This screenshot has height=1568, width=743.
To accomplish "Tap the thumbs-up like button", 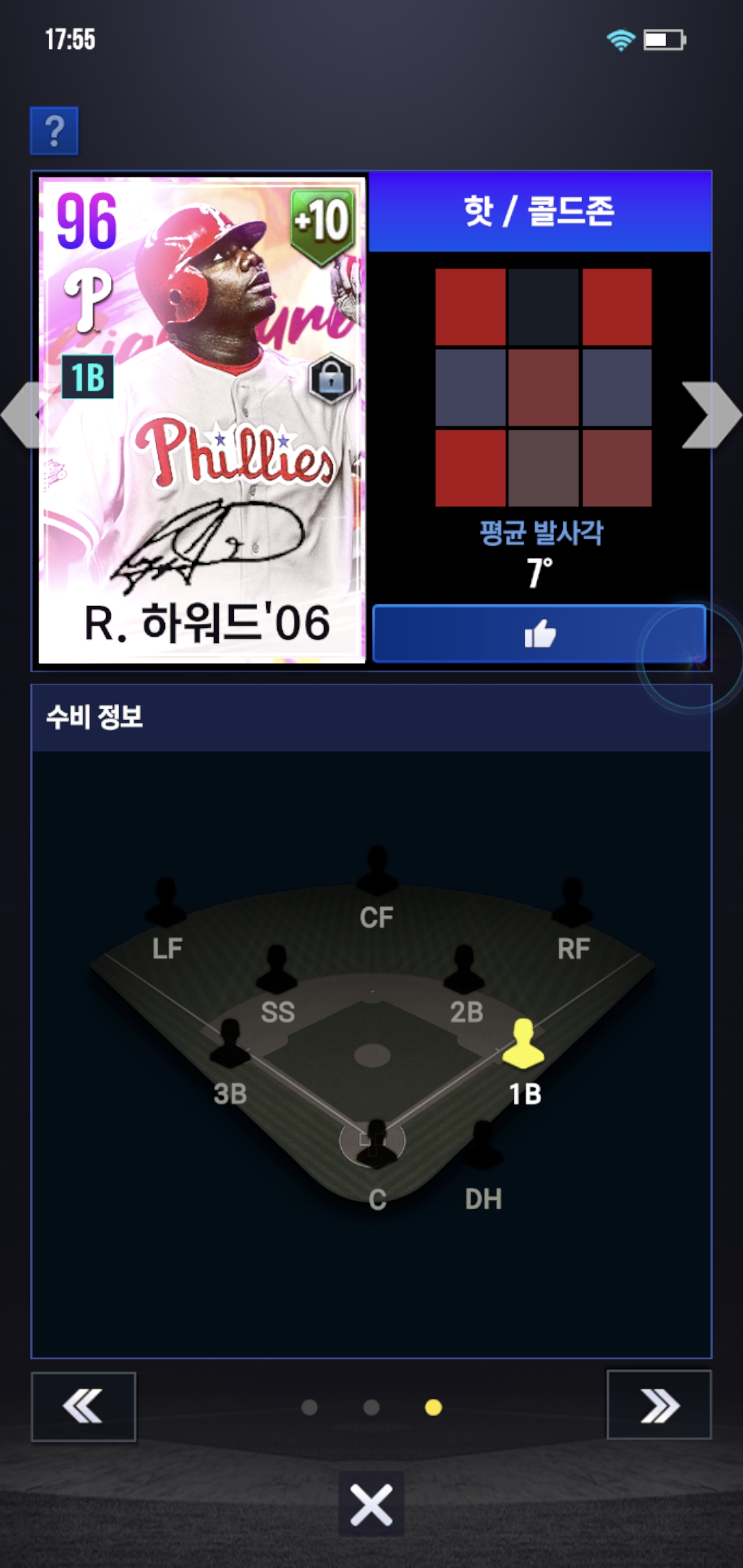I will click(539, 633).
